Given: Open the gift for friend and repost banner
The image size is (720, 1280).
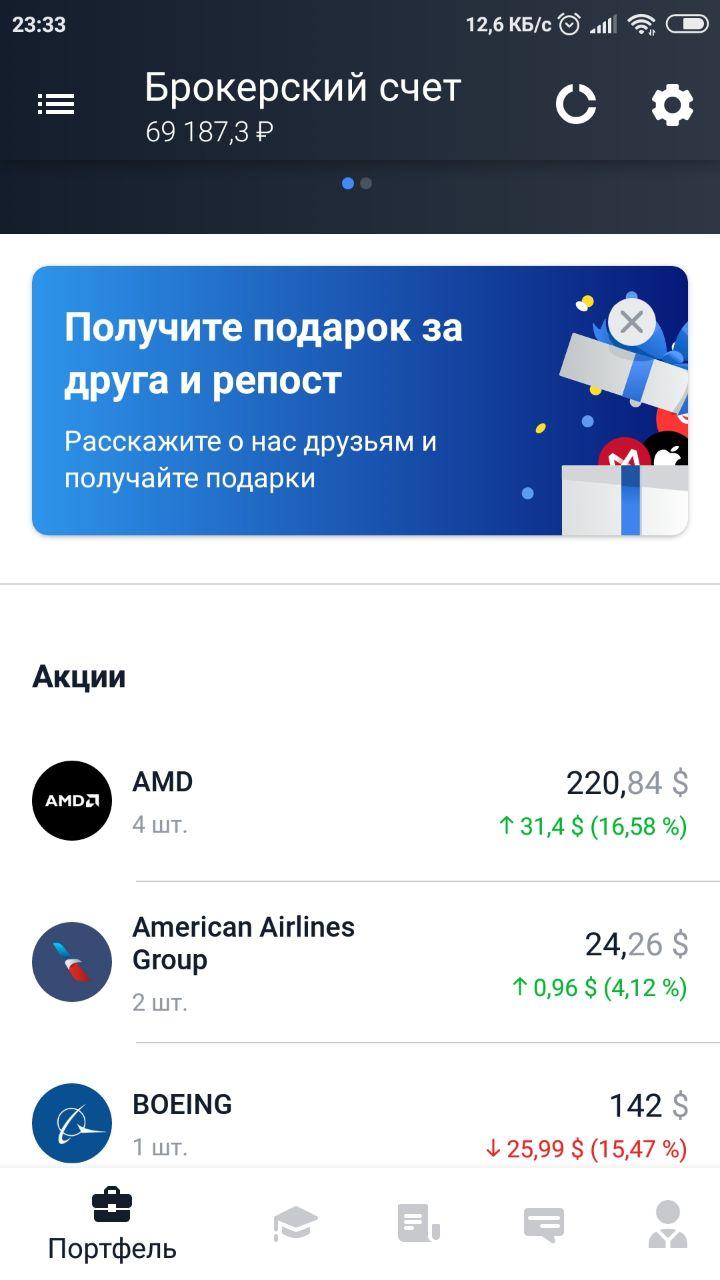Looking at the screenshot, I should (300, 400).
